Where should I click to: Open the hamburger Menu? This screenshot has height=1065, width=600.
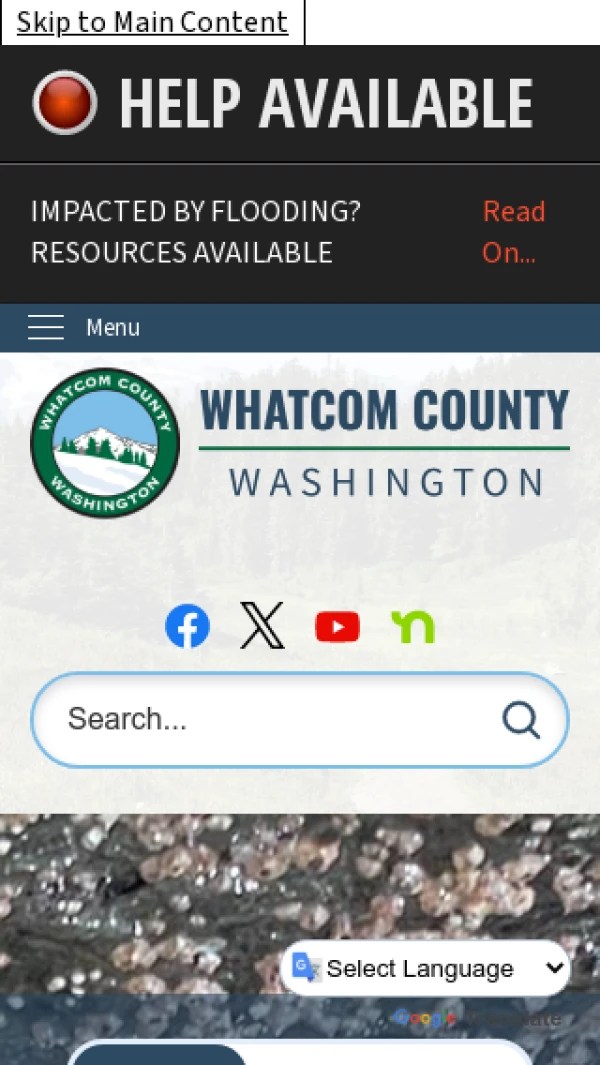click(x=83, y=327)
